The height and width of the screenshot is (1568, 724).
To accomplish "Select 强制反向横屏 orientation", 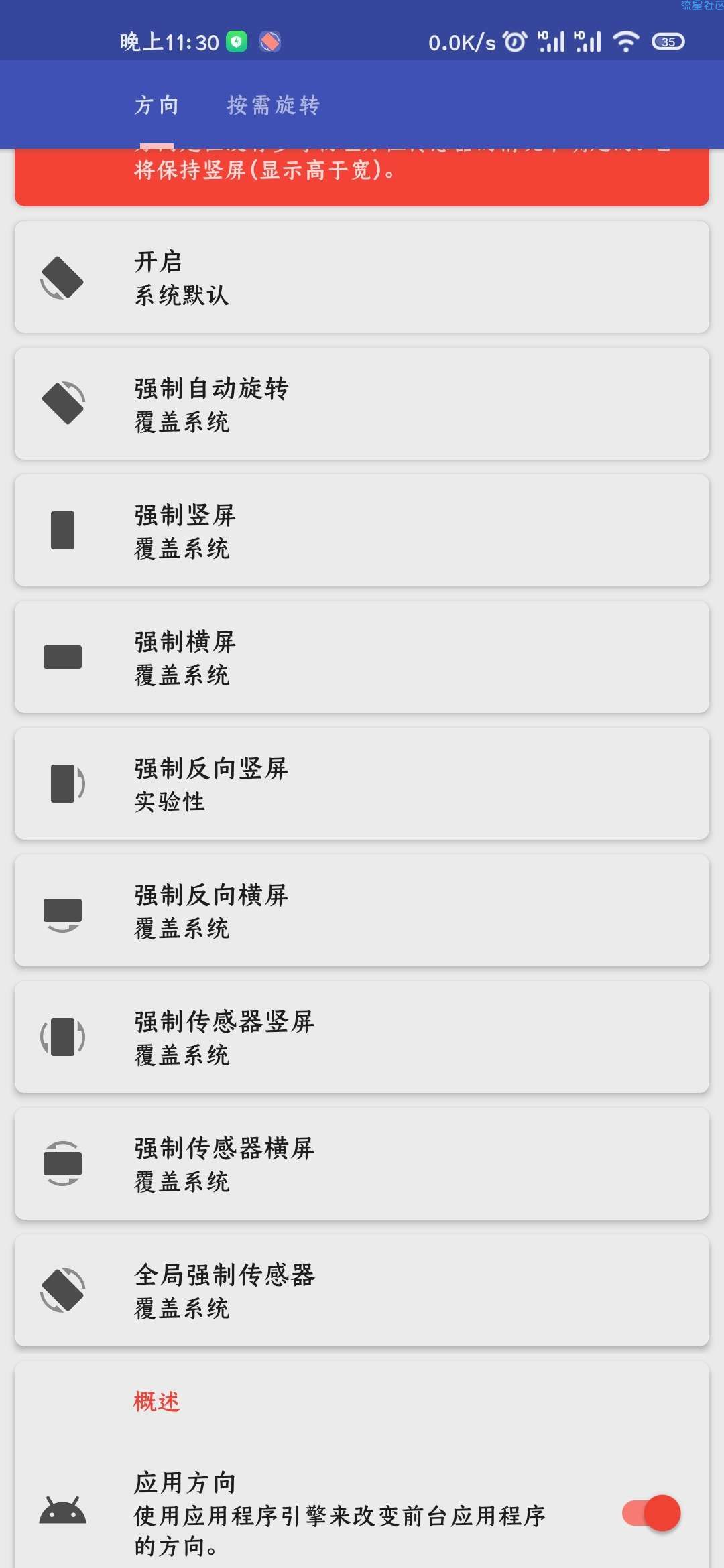I will [362, 911].
